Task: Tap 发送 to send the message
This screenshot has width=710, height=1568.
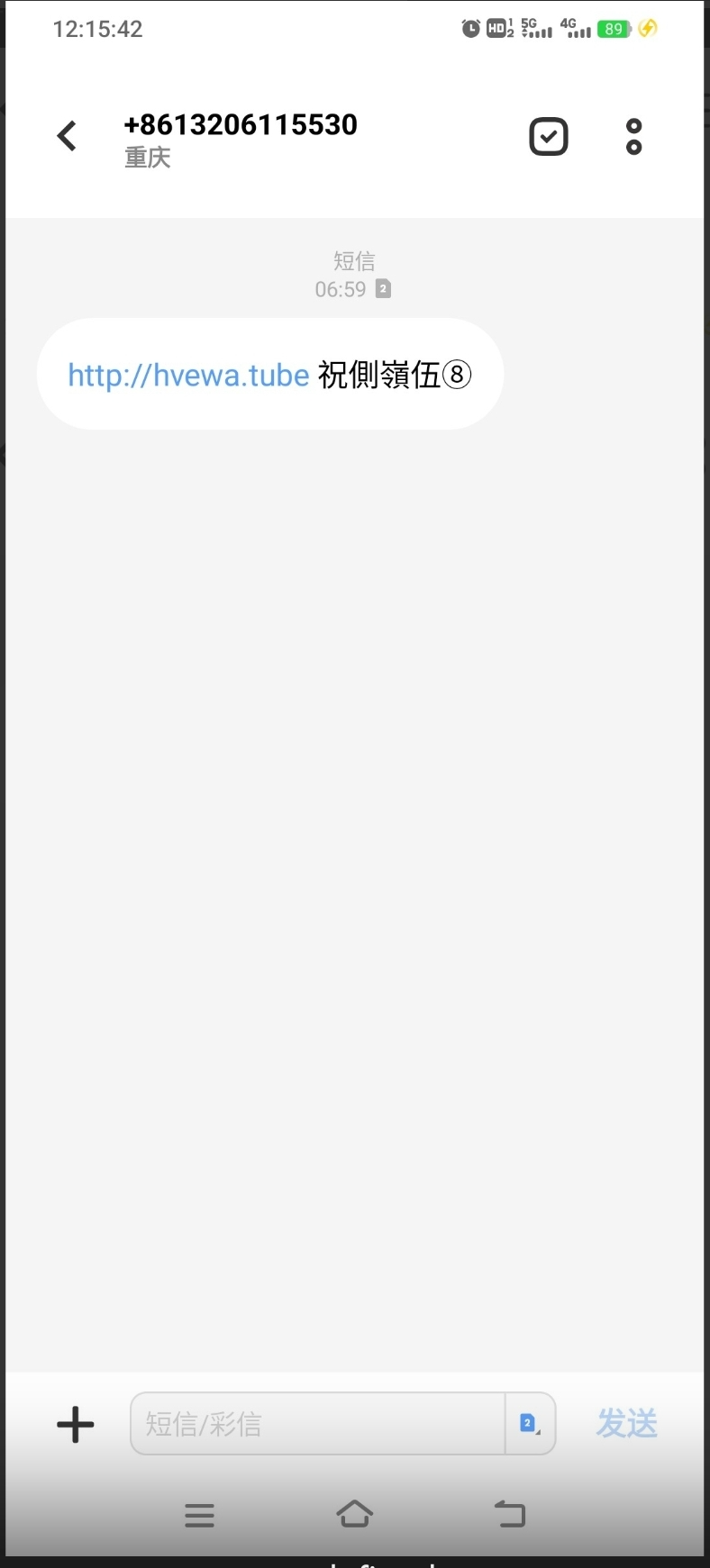Action: [626, 1424]
